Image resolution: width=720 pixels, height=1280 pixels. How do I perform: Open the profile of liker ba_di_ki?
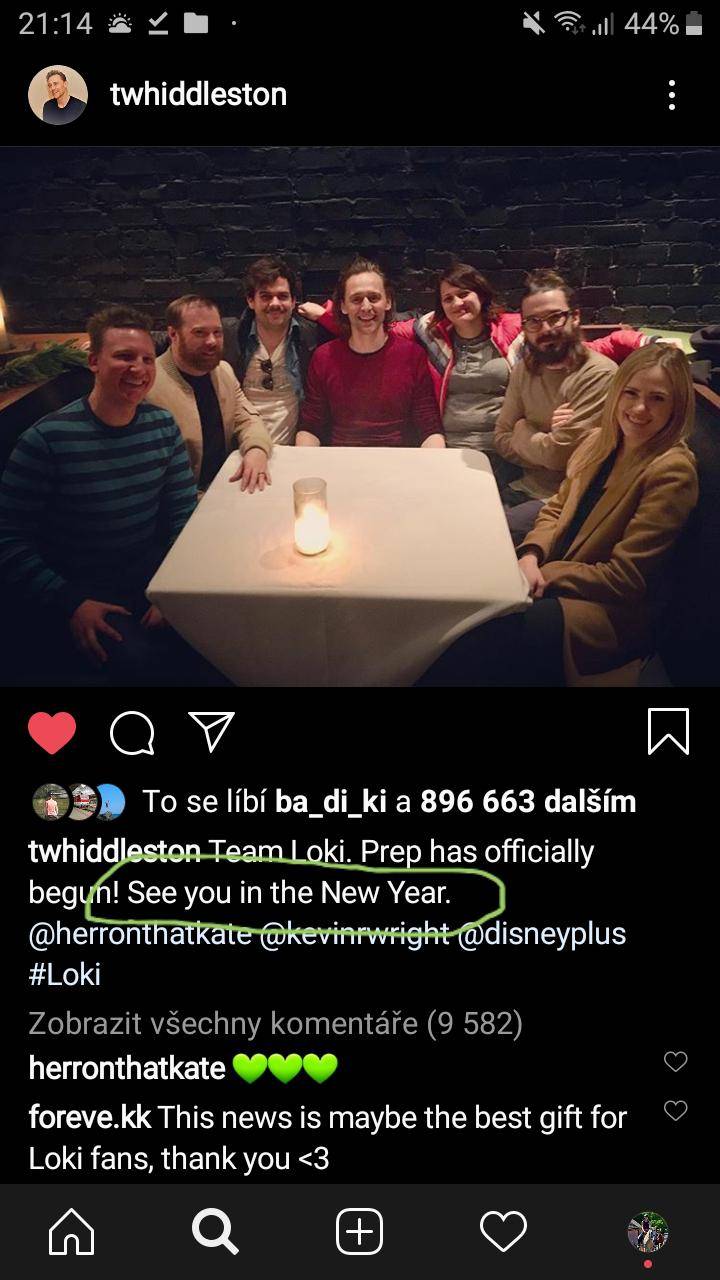(330, 801)
